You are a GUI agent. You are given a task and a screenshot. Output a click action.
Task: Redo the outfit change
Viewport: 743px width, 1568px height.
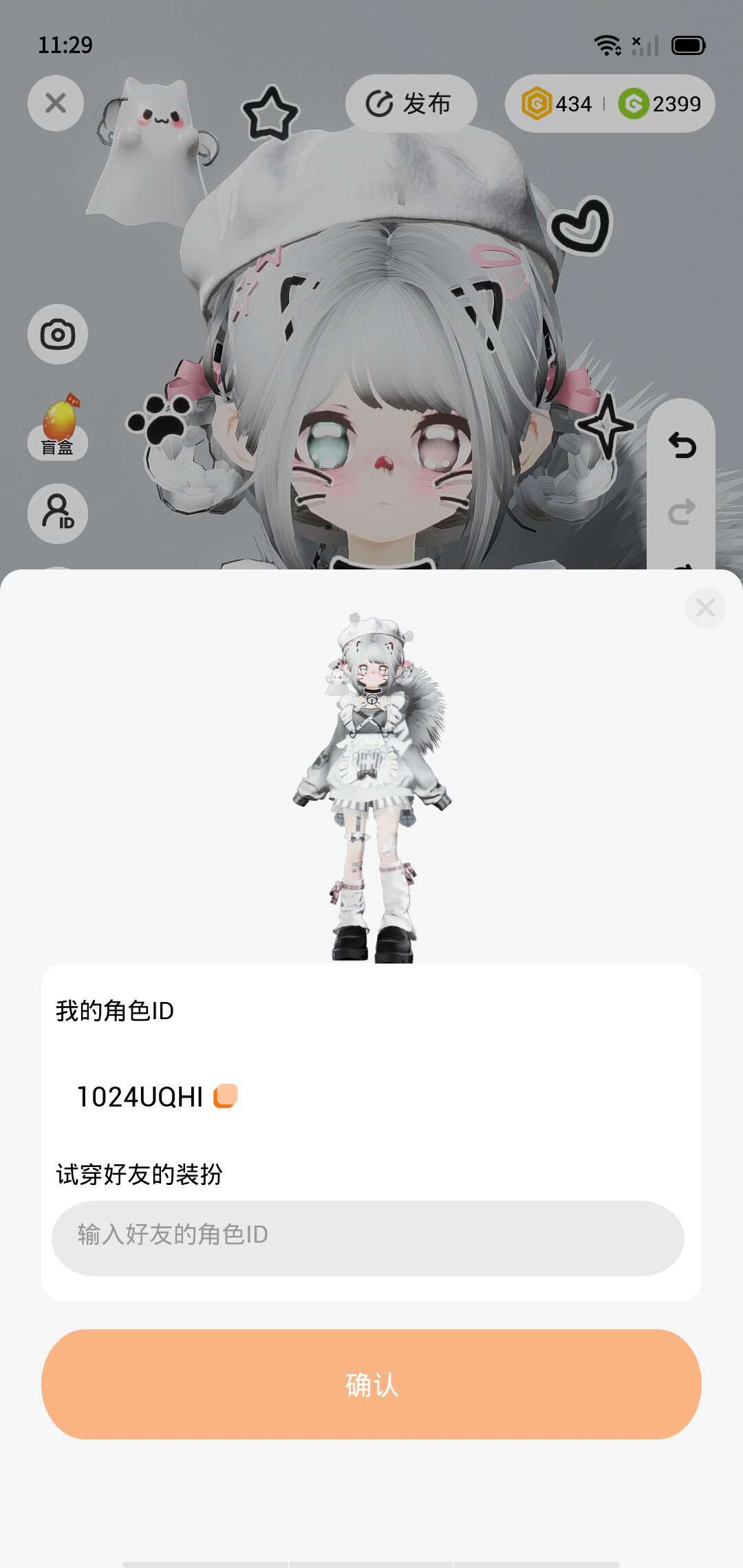(x=682, y=512)
